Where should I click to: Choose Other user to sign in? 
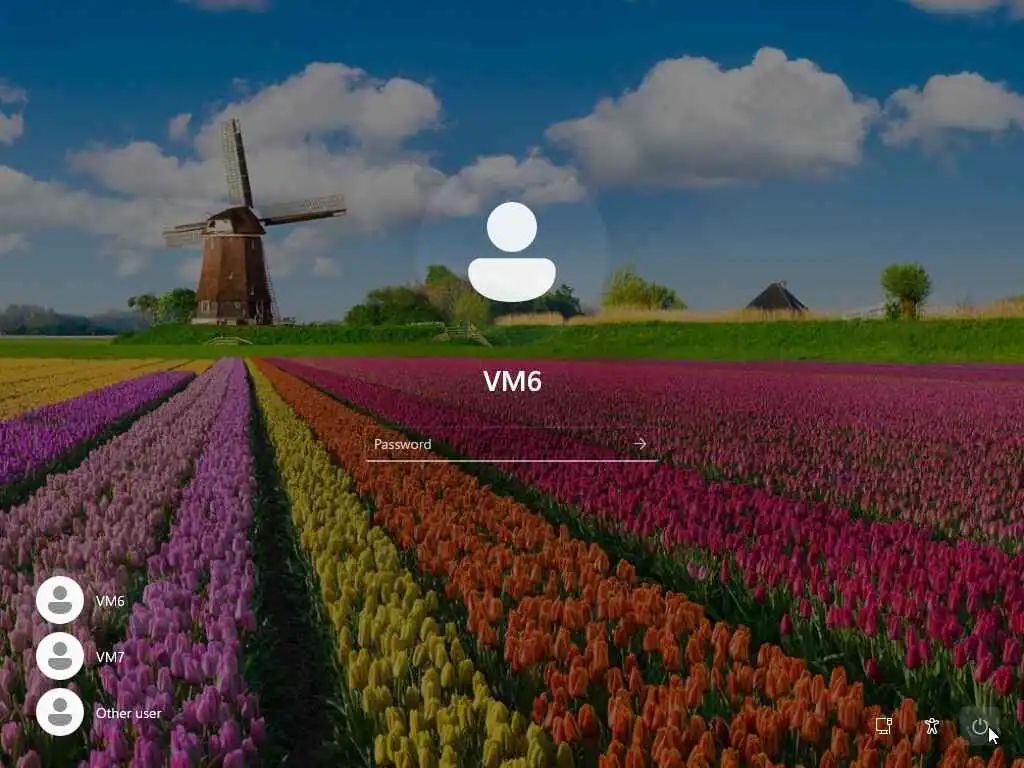(61, 713)
